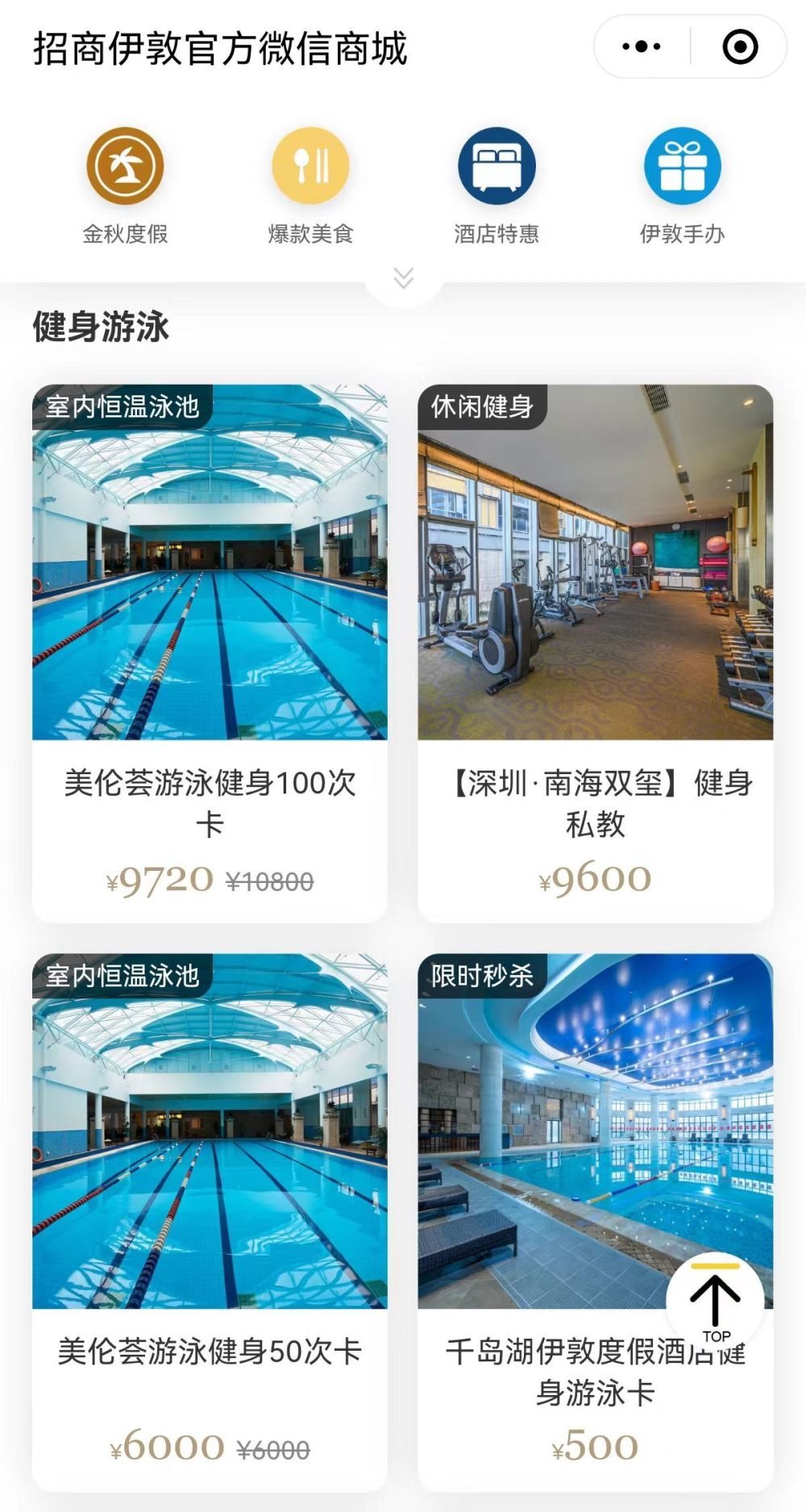The height and width of the screenshot is (1512, 806).
Task: Open the 金秋度假 category
Action: pos(125,186)
